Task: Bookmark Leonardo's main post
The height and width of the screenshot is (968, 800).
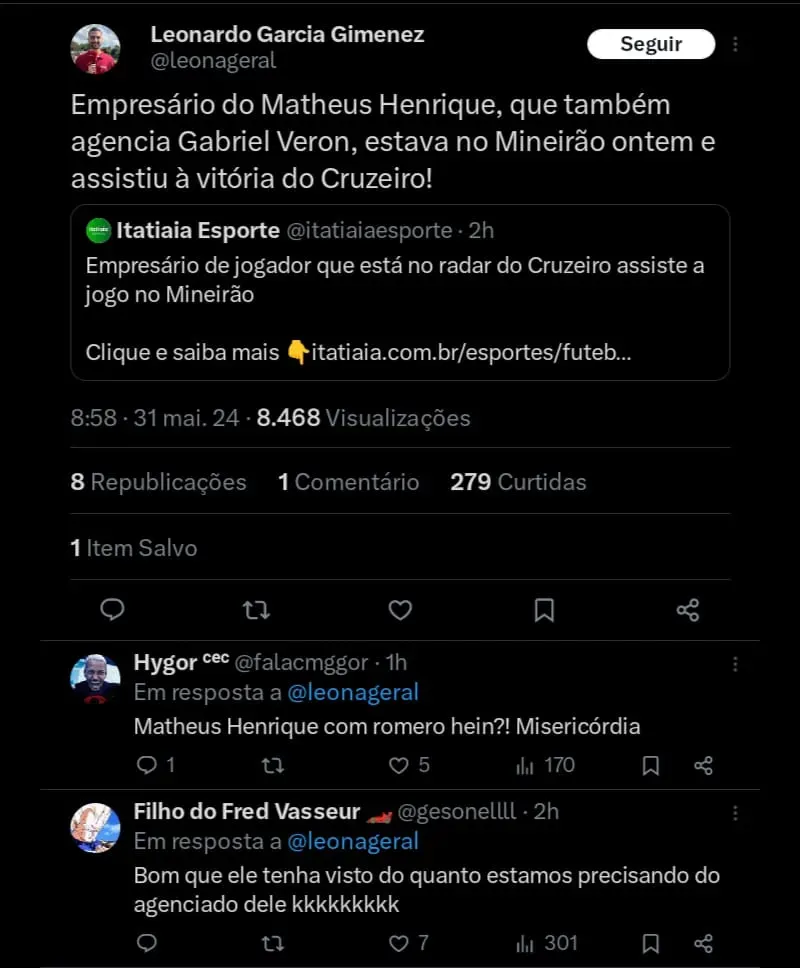Action: [544, 609]
